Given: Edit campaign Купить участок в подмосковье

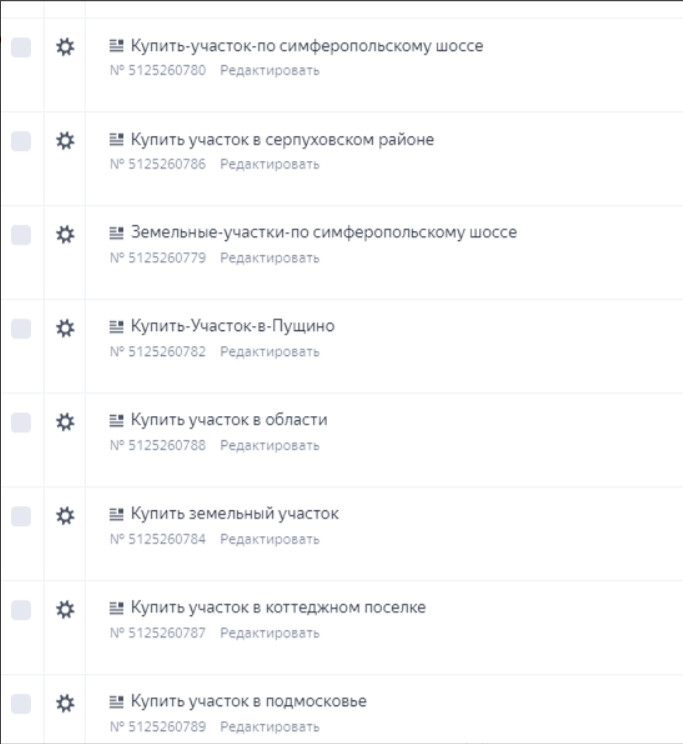Looking at the screenshot, I should coord(269,727).
